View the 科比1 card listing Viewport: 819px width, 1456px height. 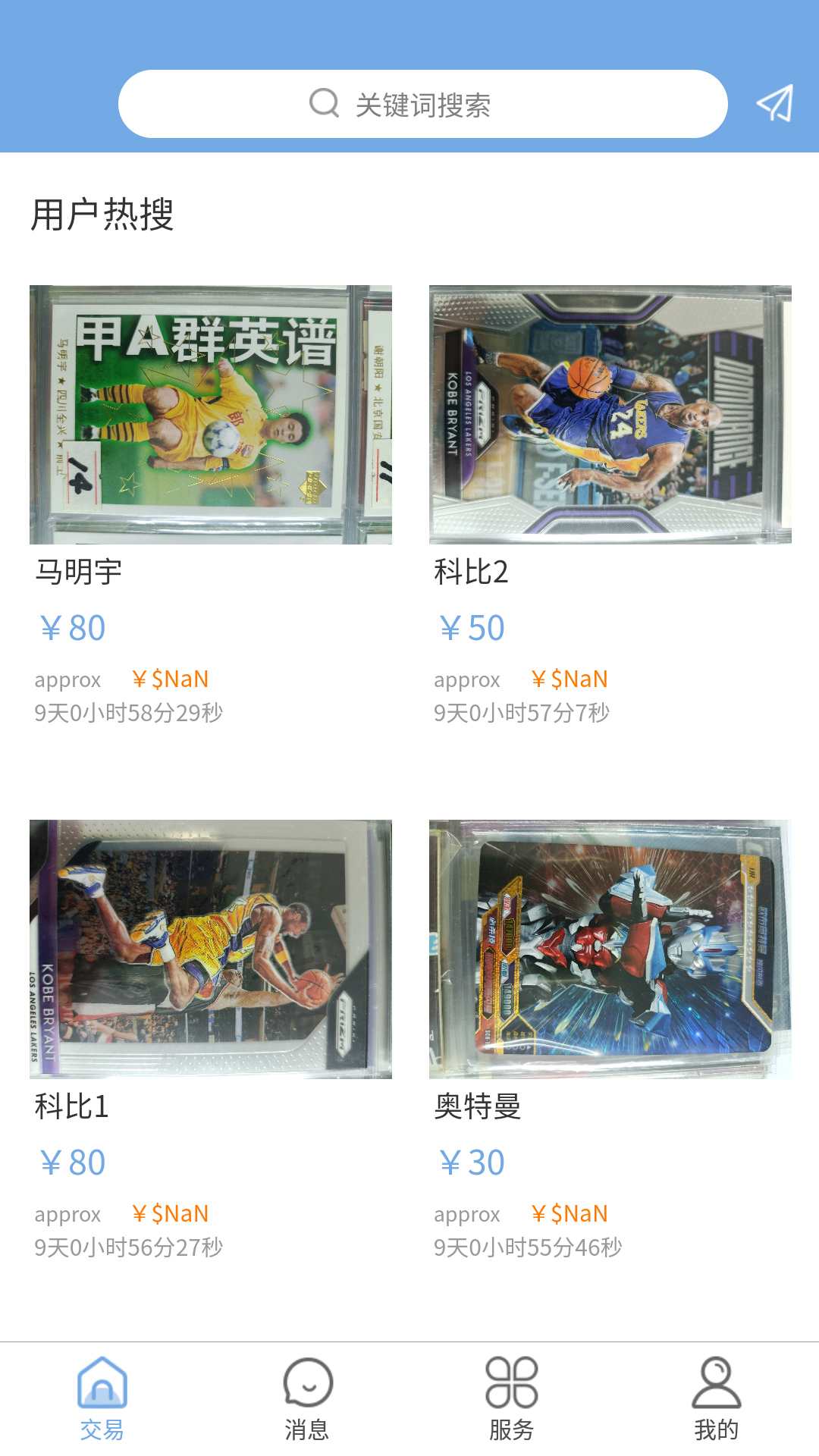(x=210, y=949)
